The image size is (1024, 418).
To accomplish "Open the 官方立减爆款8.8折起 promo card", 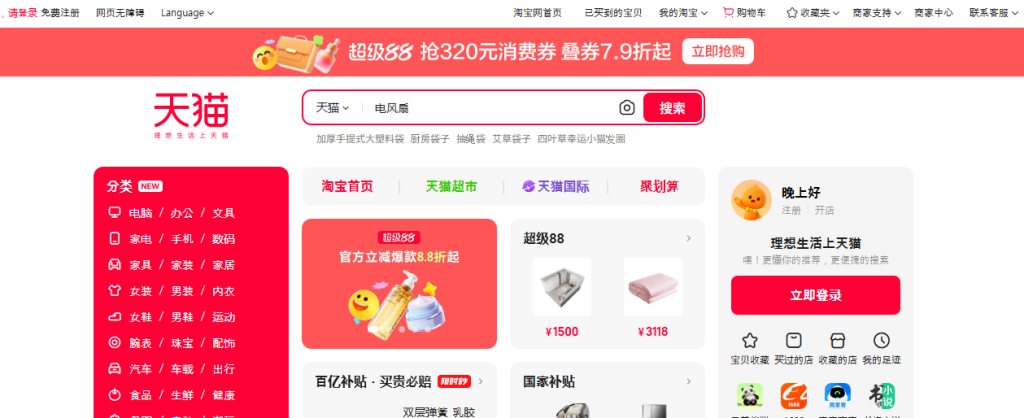I will (399, 283).
